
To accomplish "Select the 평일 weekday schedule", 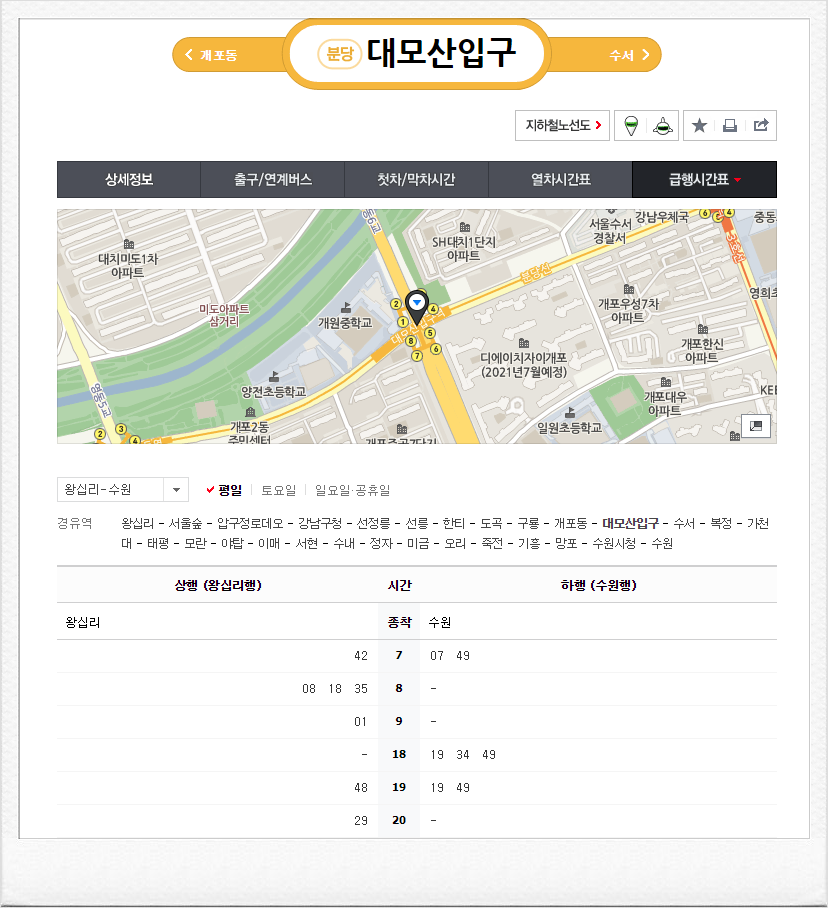I will point(224,490).
